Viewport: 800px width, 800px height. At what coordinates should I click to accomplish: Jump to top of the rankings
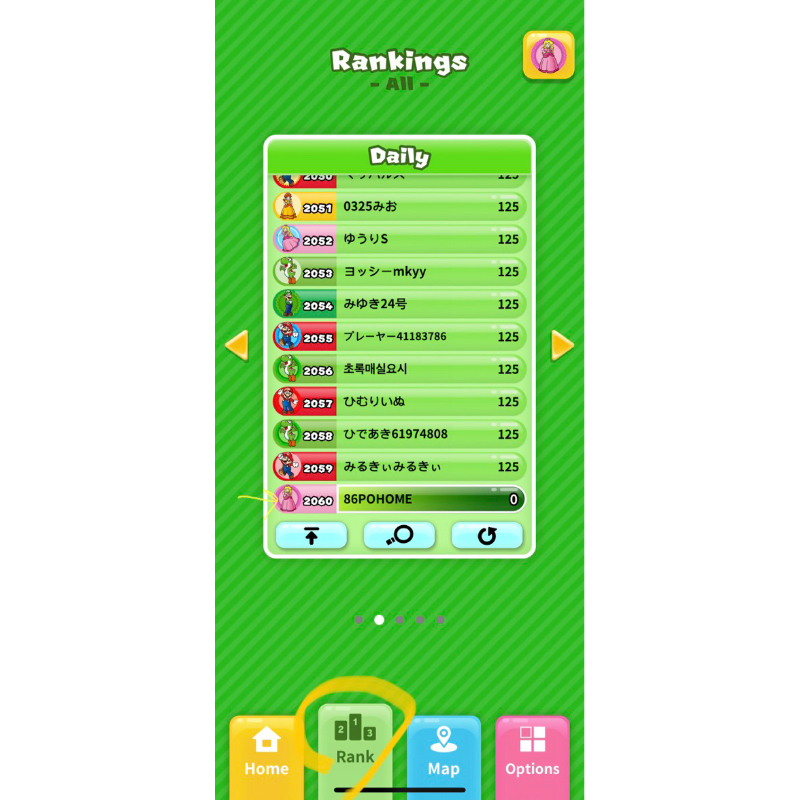tap(311, 535)
